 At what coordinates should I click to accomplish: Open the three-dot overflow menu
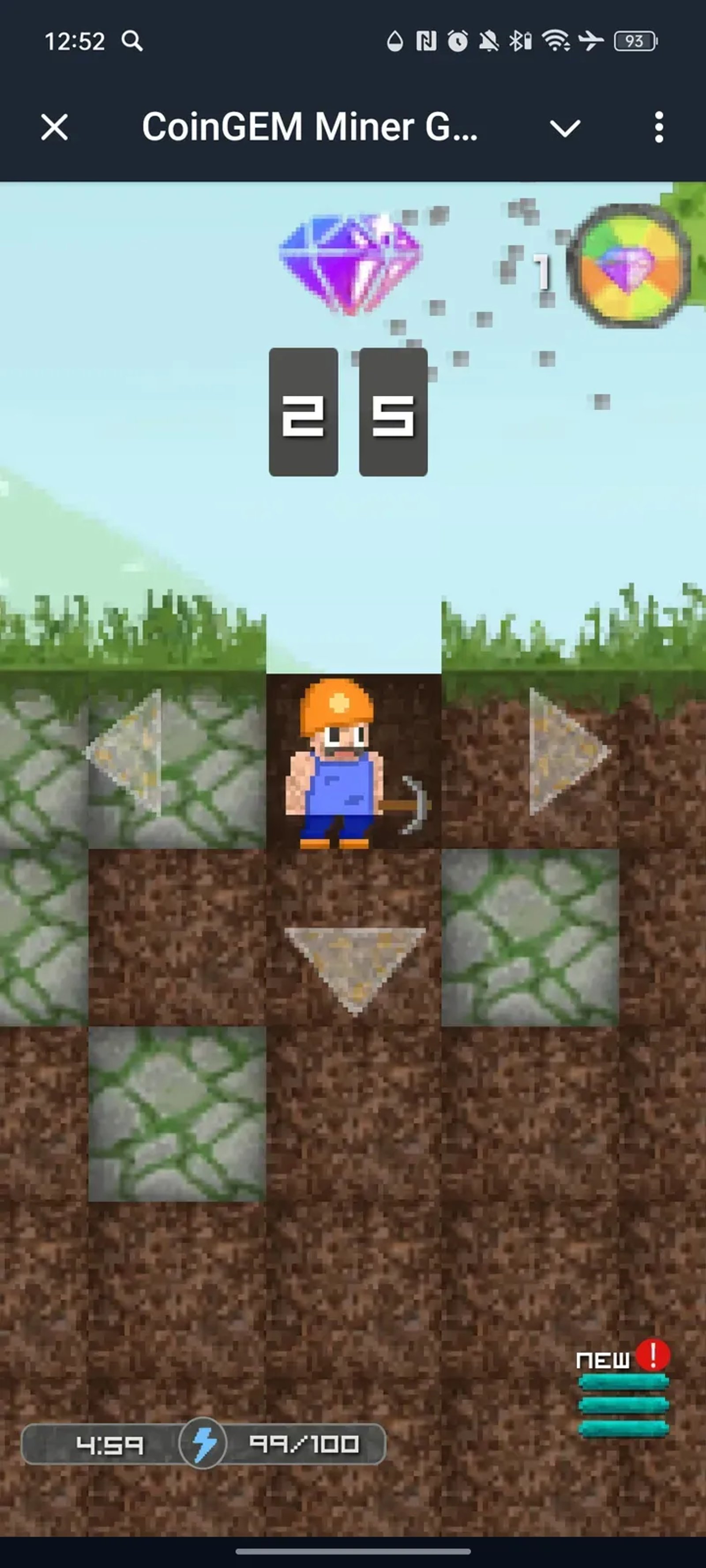(658, 127)
